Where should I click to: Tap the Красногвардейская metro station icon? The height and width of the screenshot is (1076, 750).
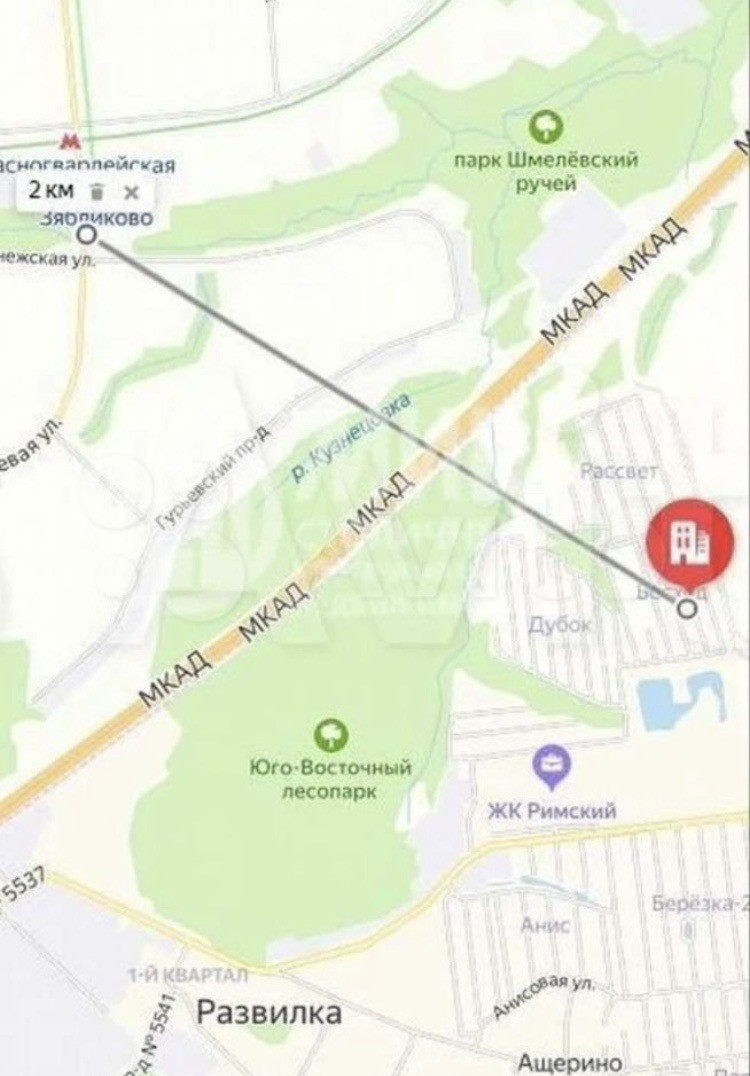click(69, 142)
